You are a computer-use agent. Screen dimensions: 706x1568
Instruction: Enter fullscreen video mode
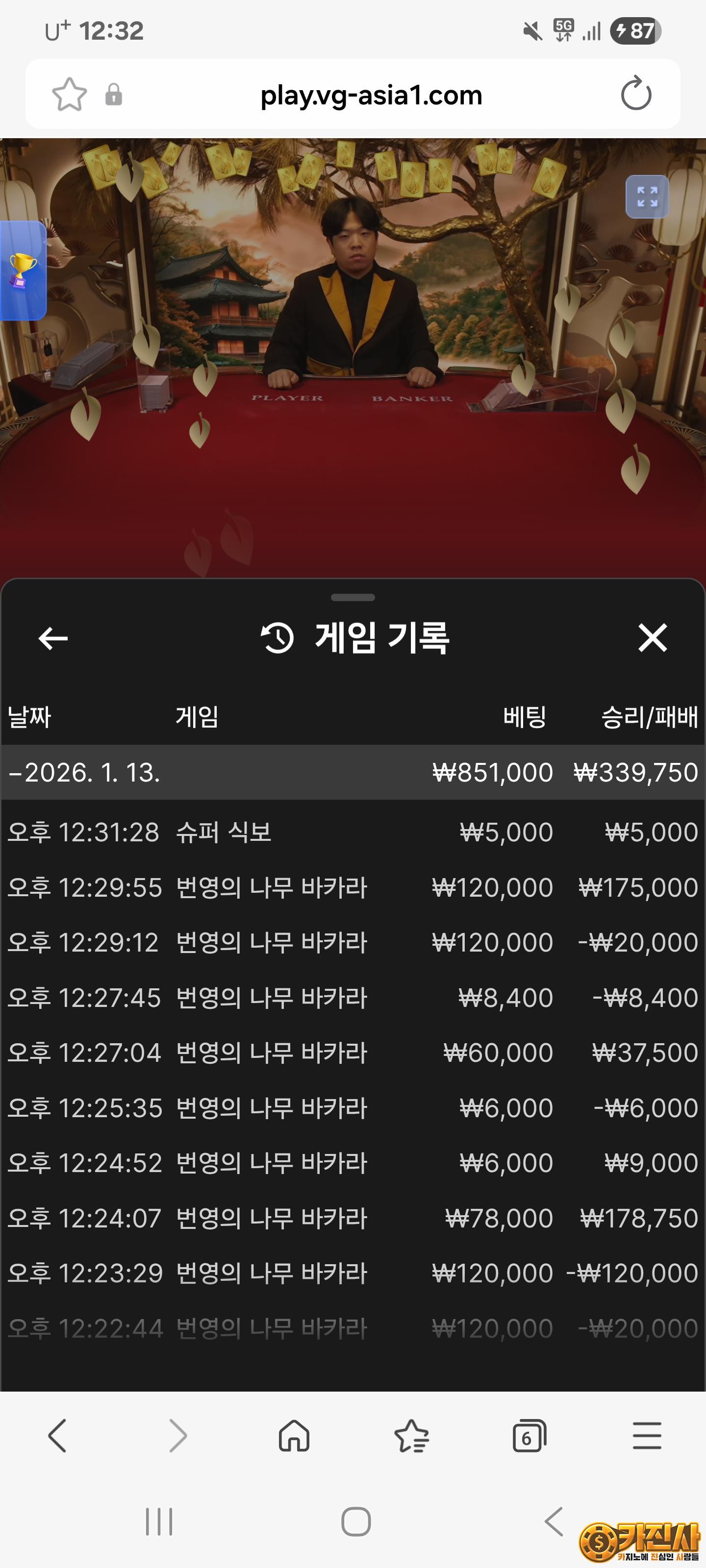(647, 196)
